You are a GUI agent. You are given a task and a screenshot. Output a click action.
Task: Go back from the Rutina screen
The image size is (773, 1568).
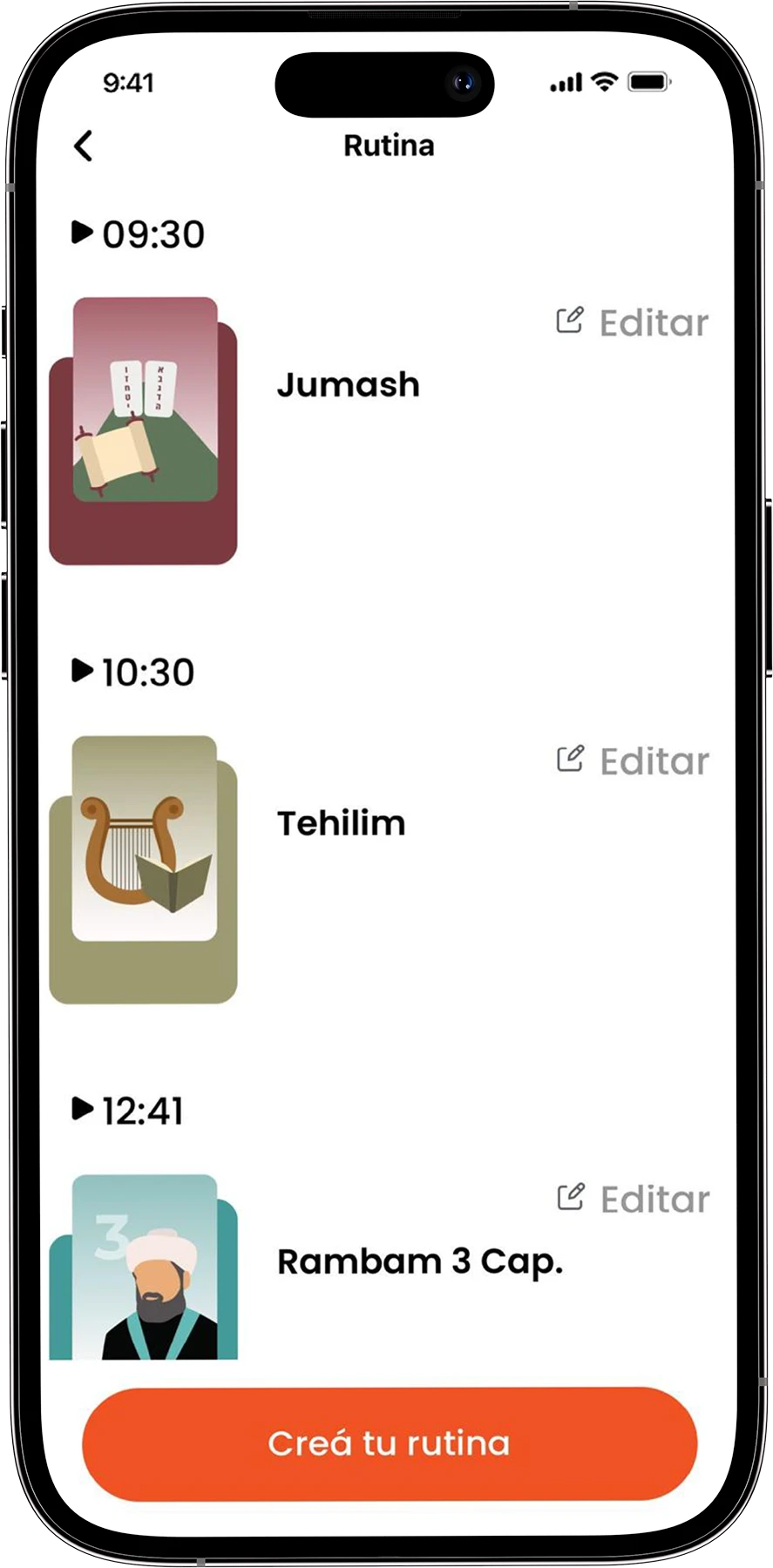coord(84,146)
